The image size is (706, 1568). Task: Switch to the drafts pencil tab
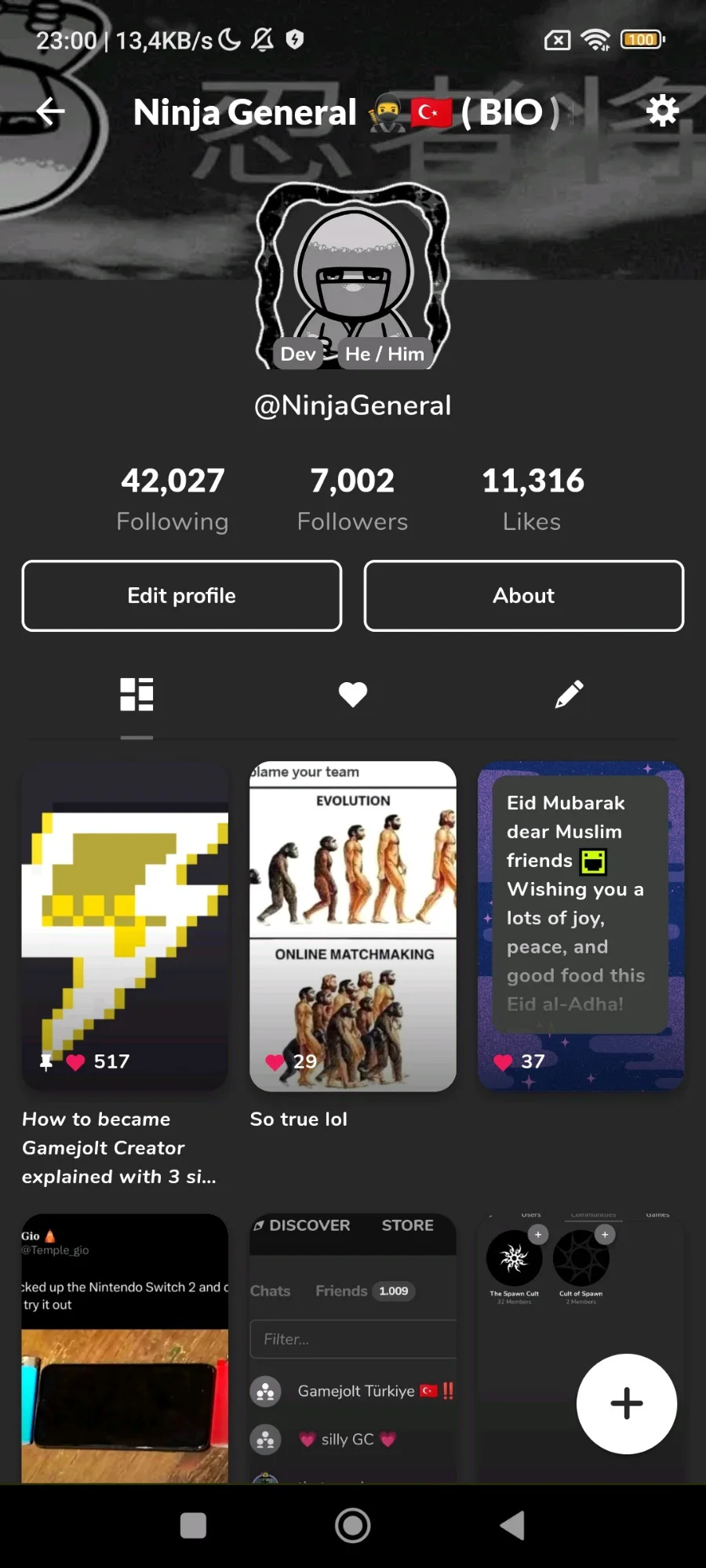[x=569, y=694]
